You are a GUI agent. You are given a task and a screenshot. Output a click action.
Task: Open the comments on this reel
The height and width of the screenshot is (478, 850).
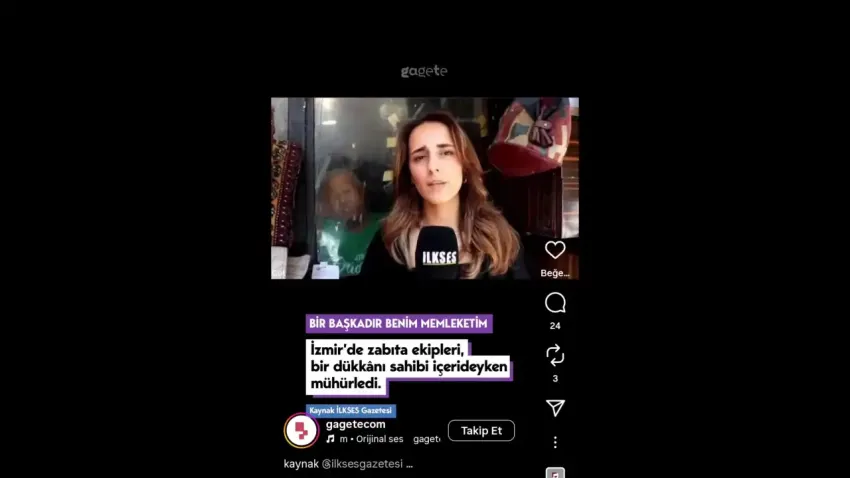coord(555,303)
